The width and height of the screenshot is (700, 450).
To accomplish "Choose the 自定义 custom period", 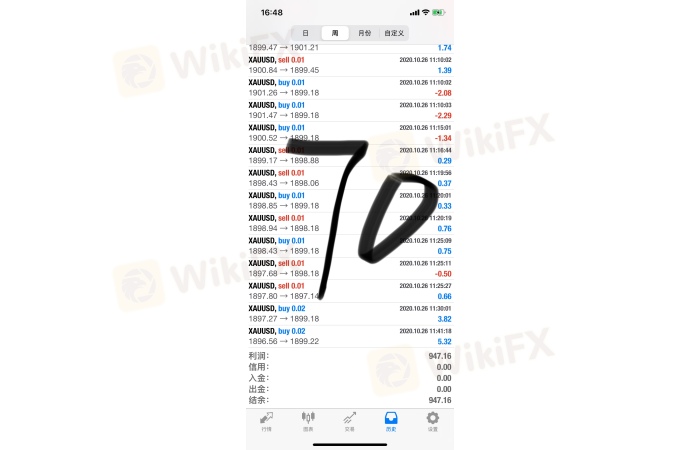I will click(x=394, y=33).
